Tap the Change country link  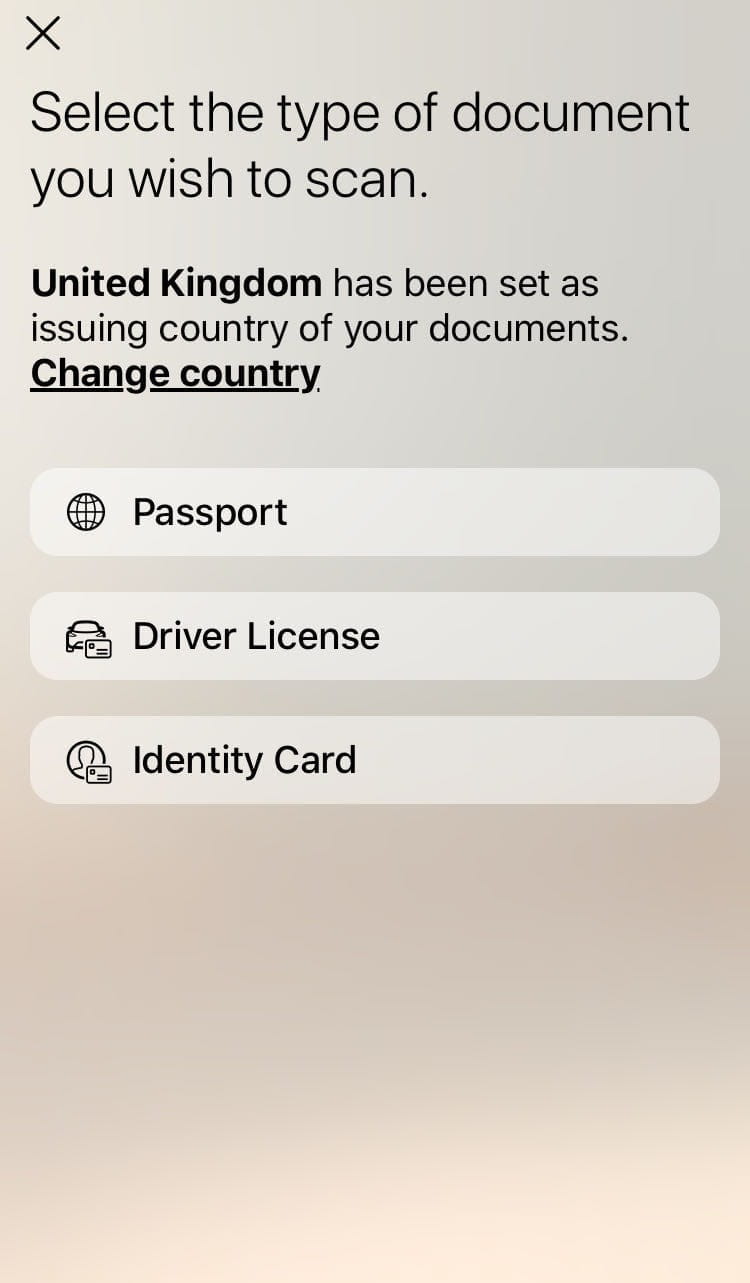tap(175, 373)
